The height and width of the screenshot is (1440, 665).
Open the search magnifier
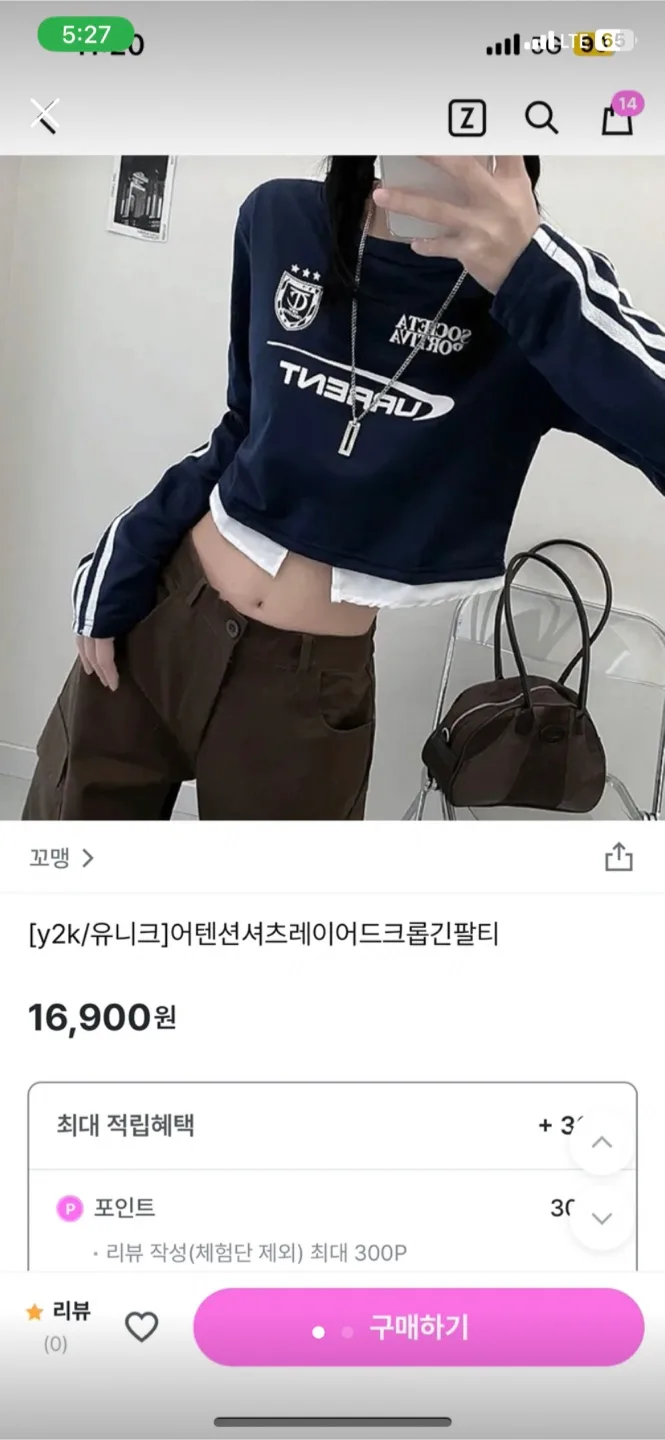click(x=541, y=118)
